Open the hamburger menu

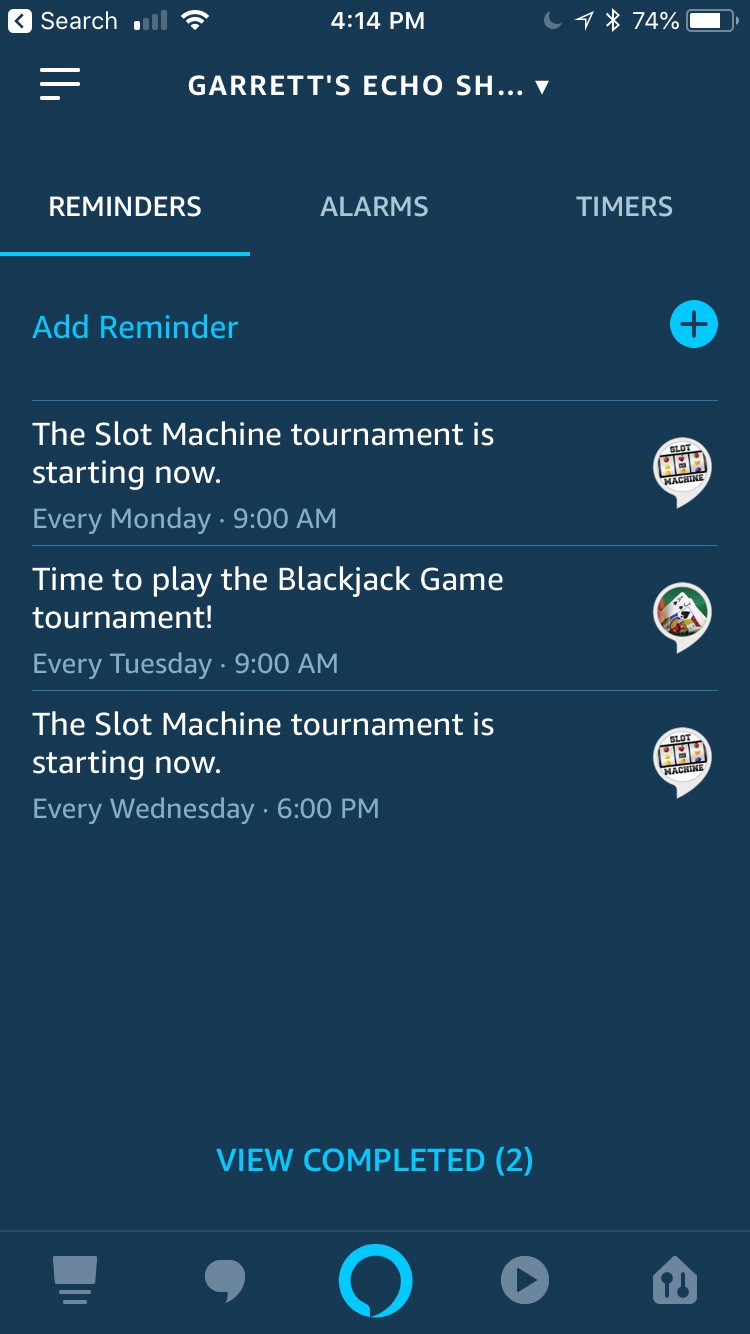click(60, 84)
